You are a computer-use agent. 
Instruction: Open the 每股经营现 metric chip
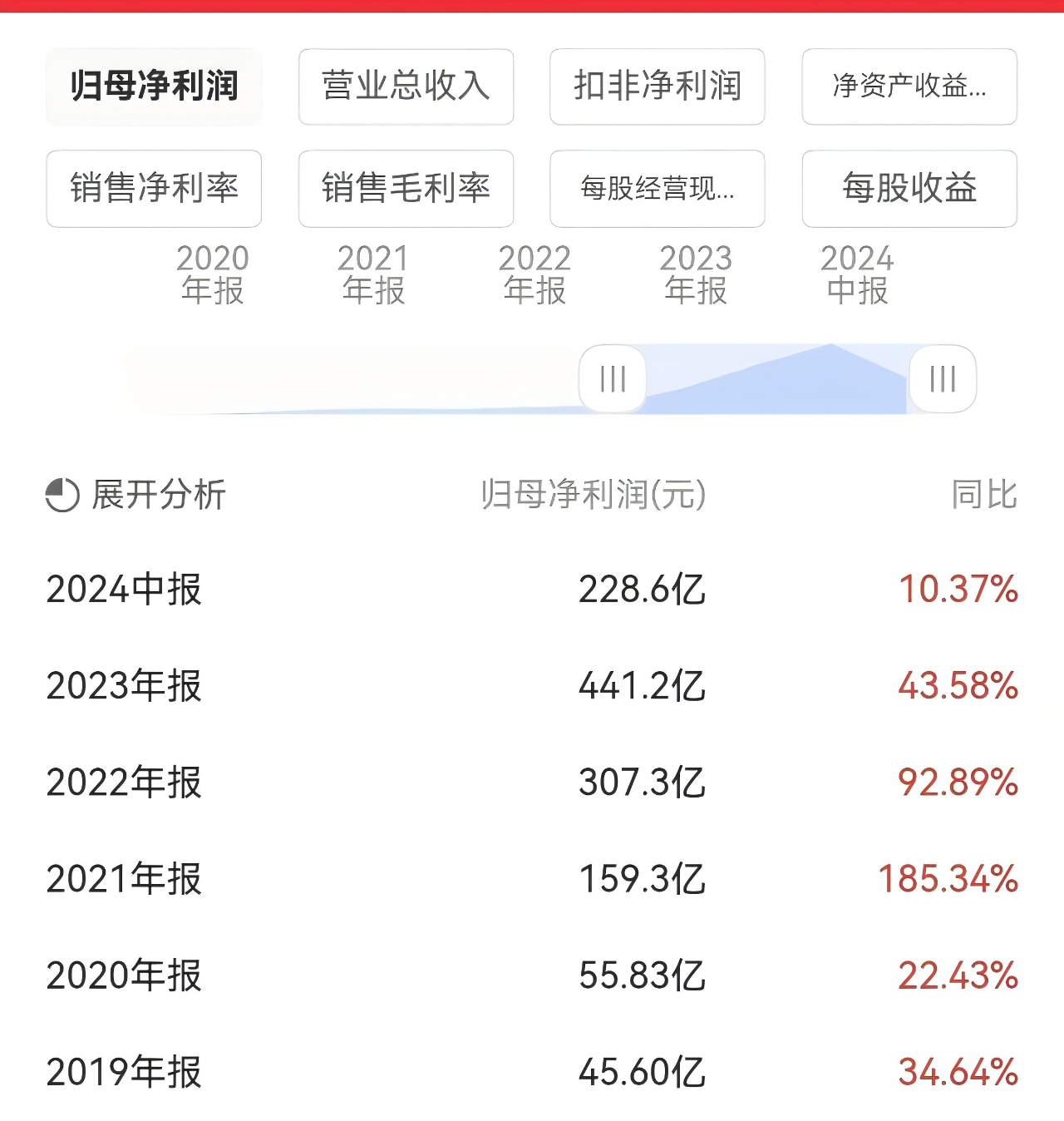(x=657, y=188)
